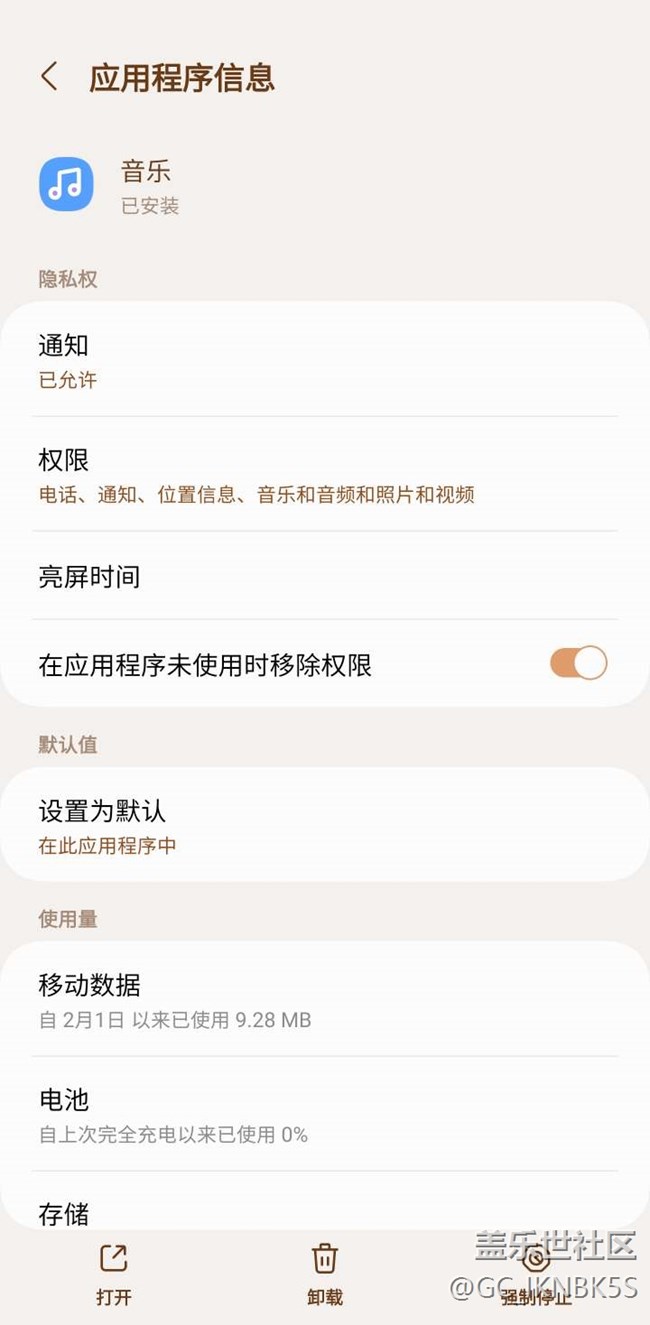650x1325 pixels.
Task: Open the 设置为默认 row
Action: 324,826
